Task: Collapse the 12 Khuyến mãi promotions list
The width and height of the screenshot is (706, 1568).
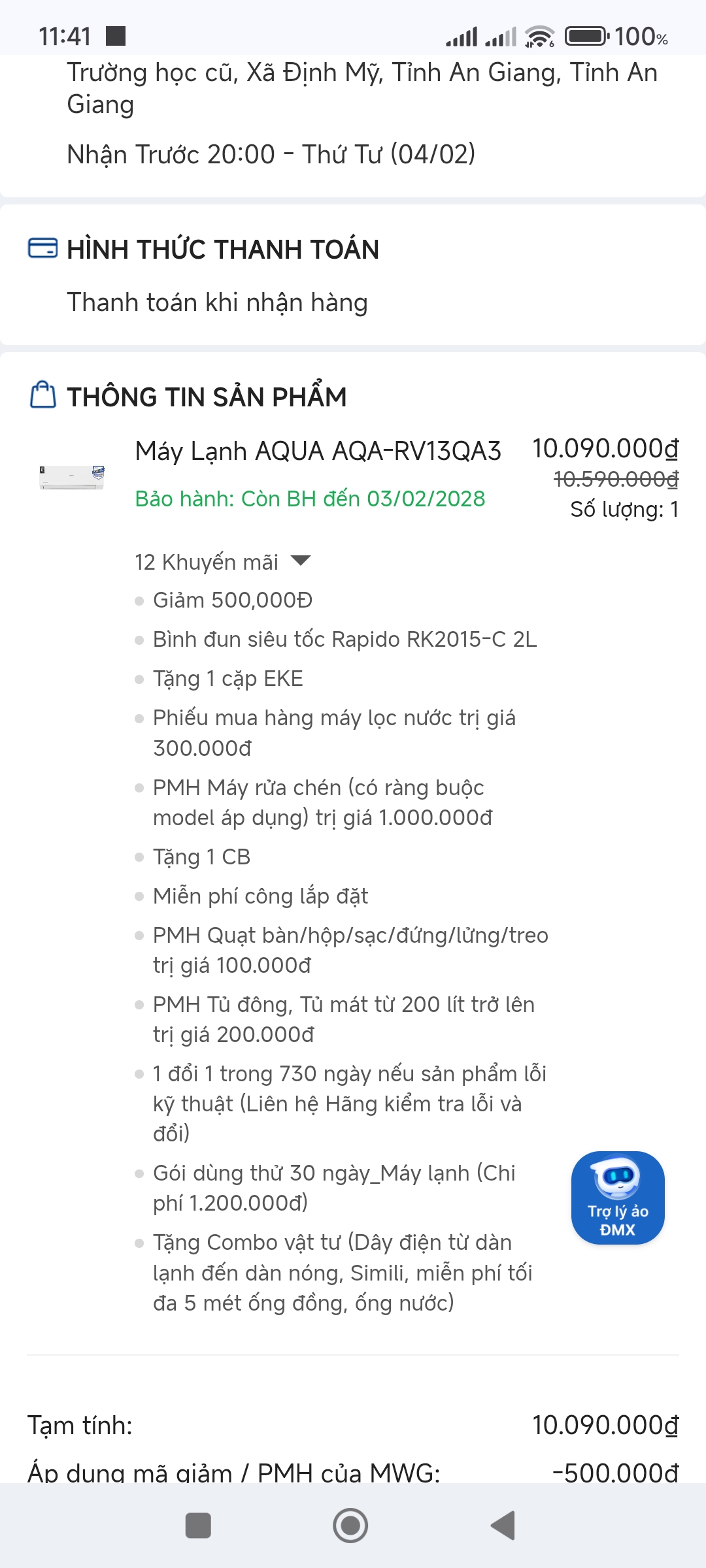Action: tap(300, 561)
